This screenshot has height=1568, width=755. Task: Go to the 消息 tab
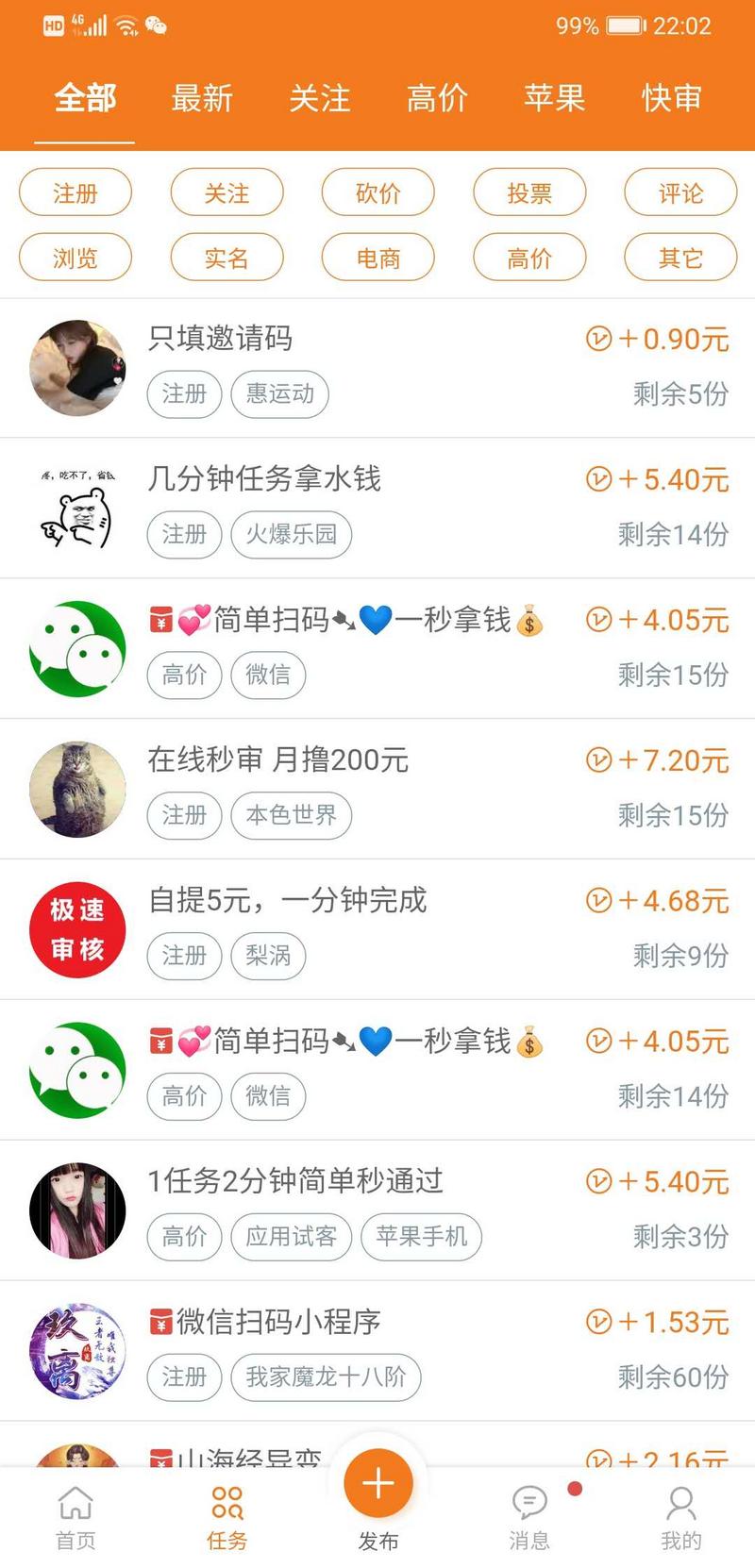(x=528, y=1515)
